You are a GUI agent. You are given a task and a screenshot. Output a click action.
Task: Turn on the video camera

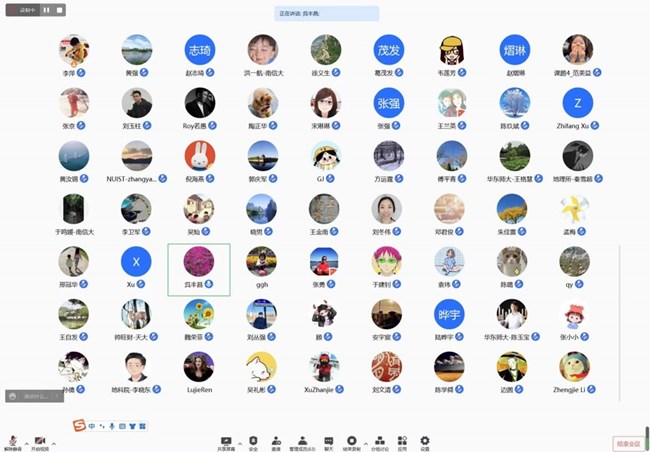click(x=40, y=441)
